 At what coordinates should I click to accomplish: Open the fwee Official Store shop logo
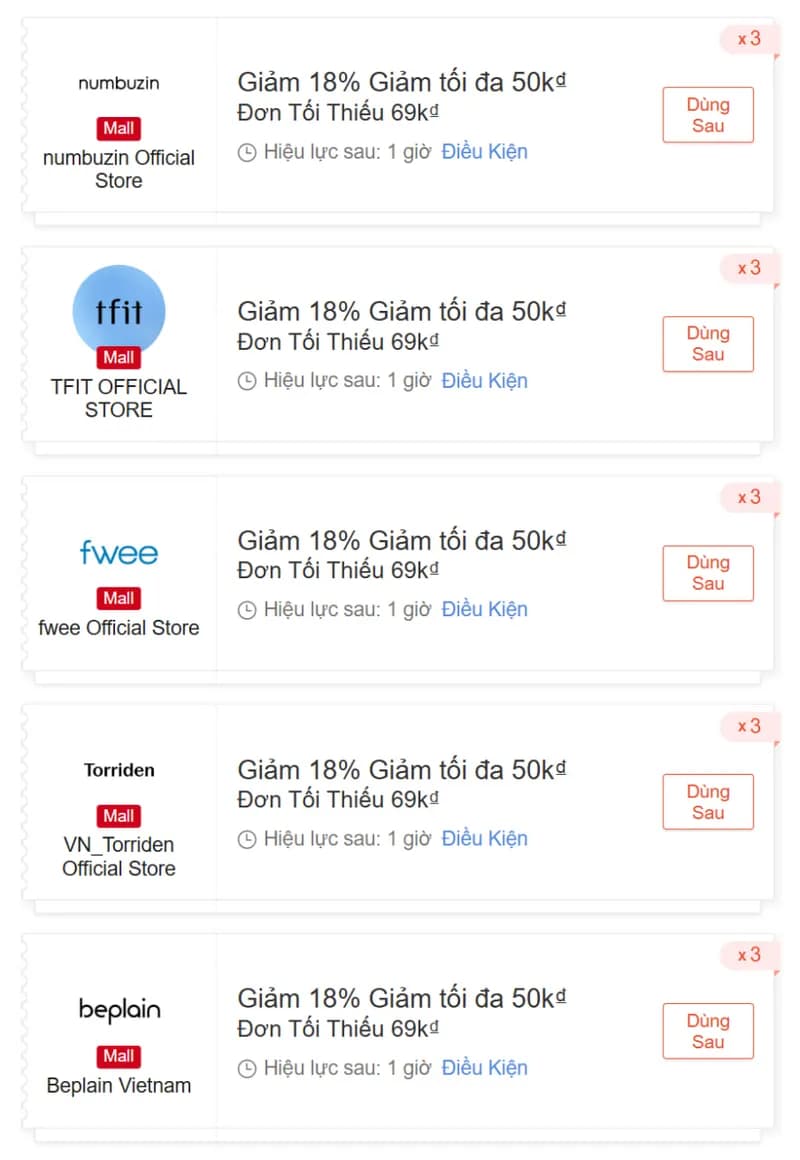point(119,553)
